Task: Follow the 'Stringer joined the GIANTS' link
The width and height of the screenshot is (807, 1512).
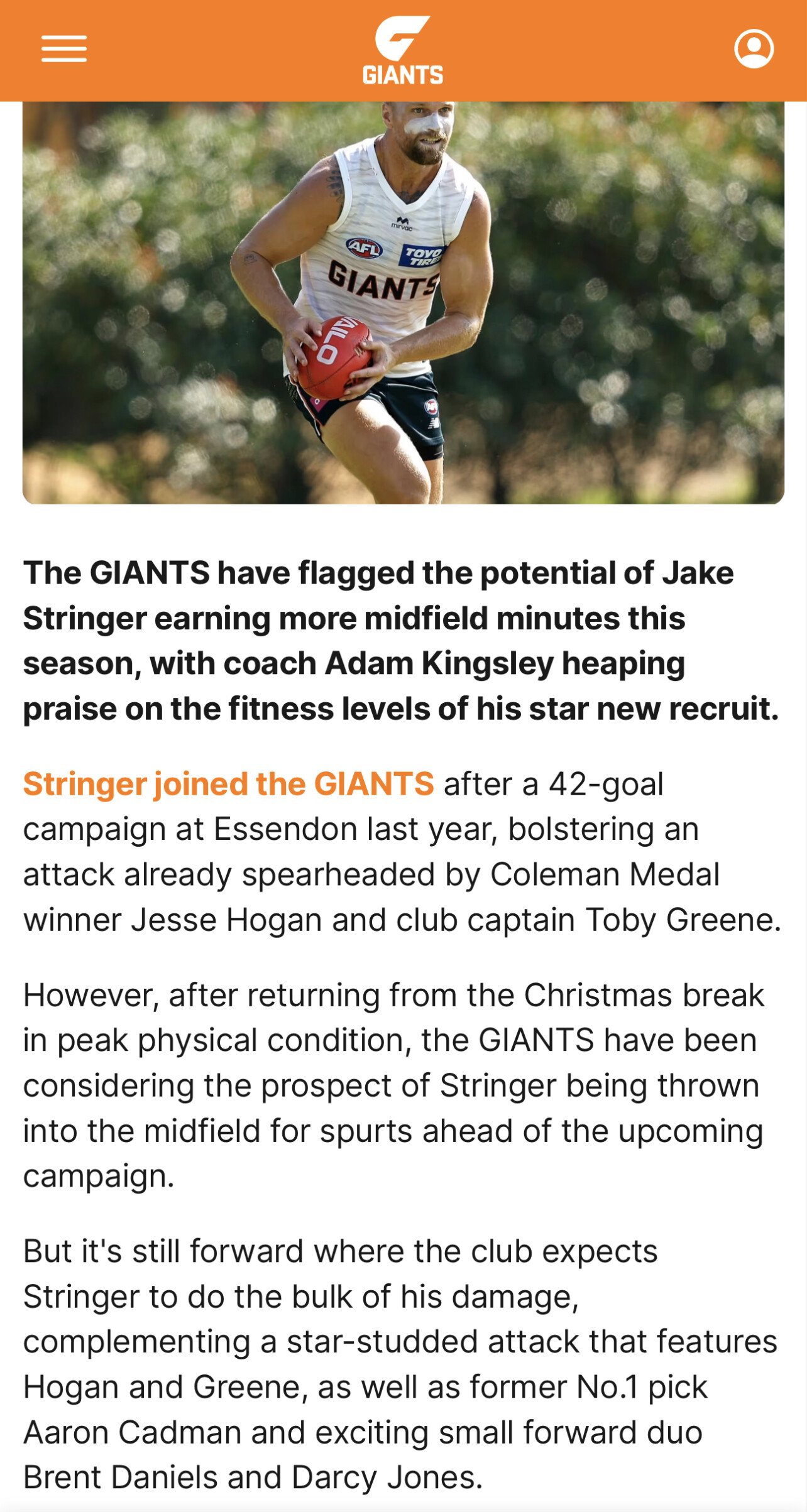Action: tap(228, 784)
